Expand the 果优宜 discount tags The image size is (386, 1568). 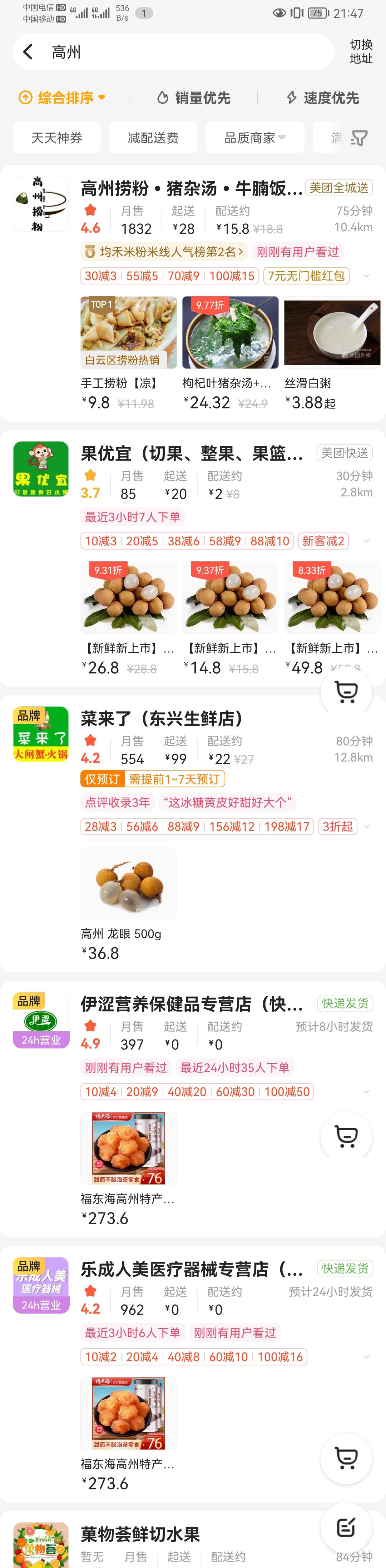366,541
